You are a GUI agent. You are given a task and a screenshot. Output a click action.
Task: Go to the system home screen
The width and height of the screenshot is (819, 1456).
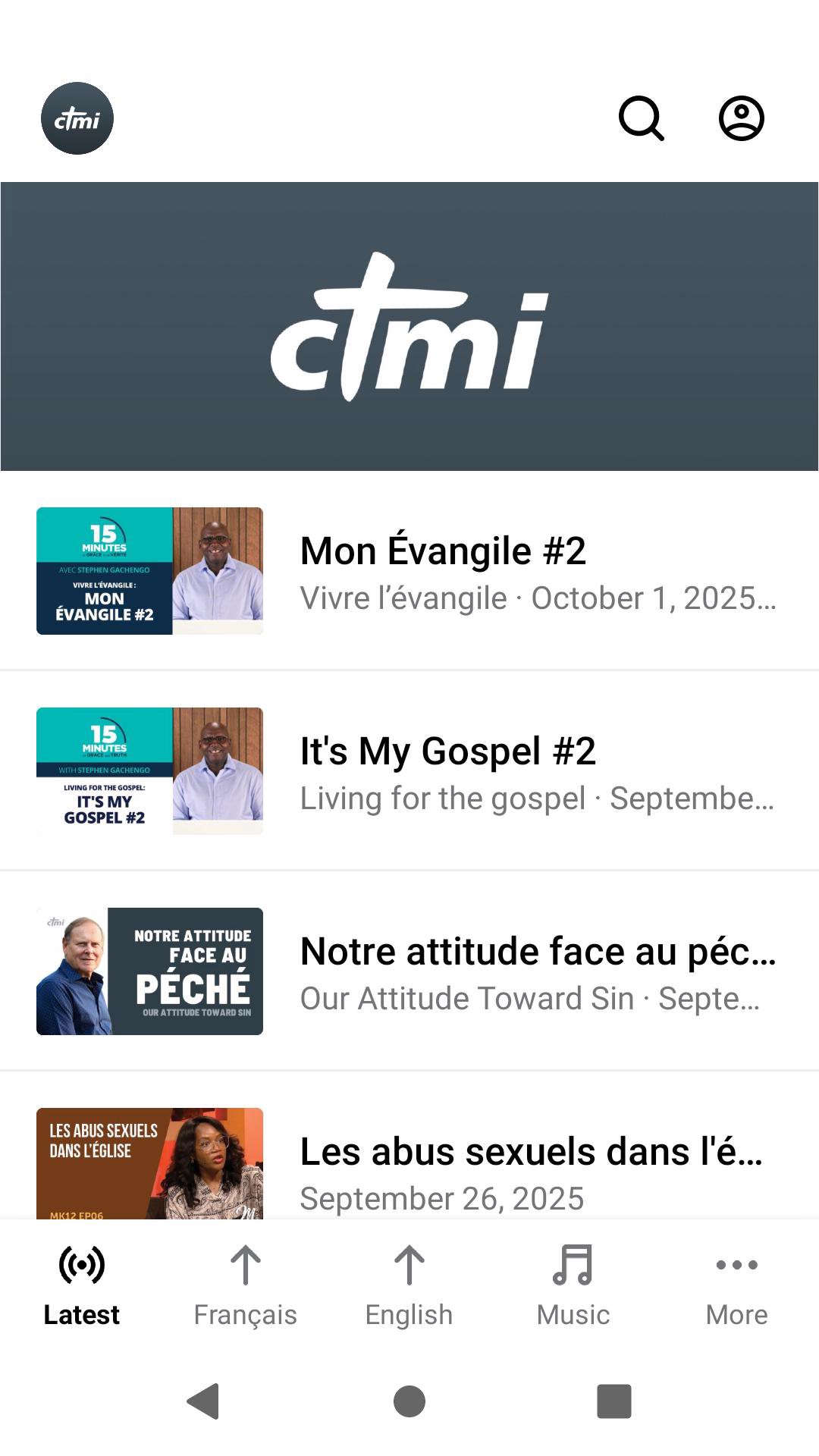pos(409,1401)
